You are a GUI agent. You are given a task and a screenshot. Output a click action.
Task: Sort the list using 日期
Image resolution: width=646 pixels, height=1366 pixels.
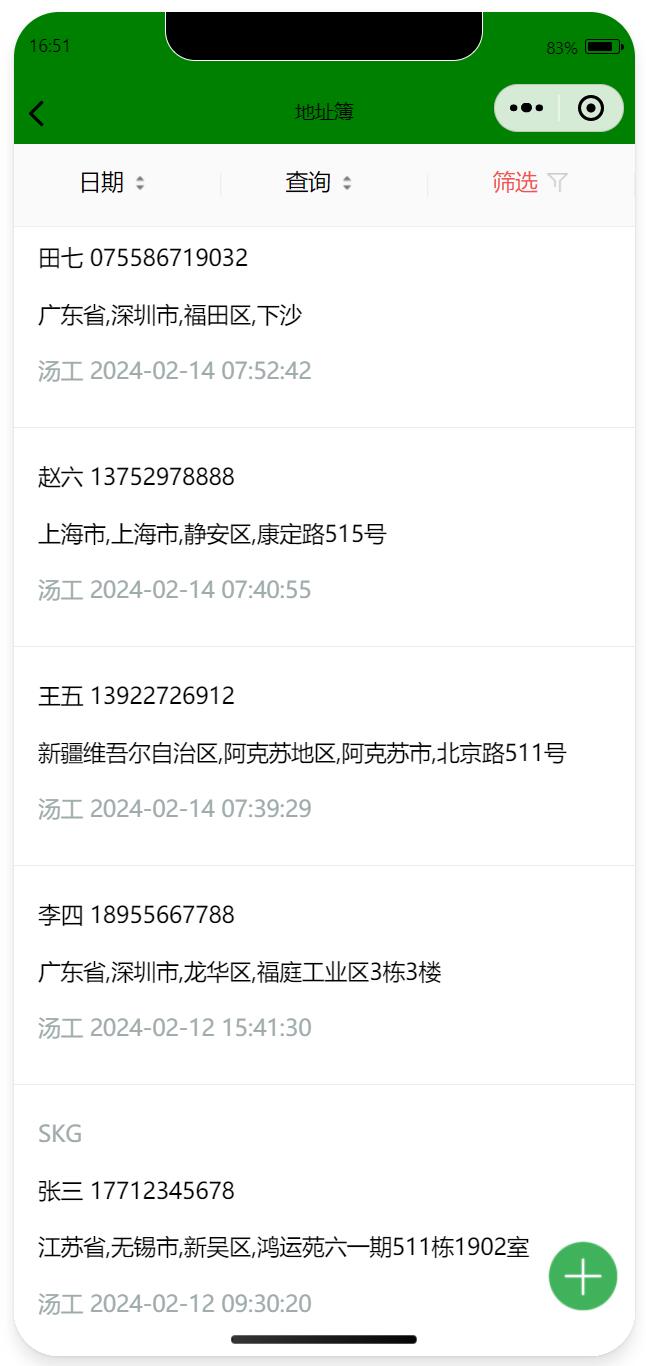112,183
